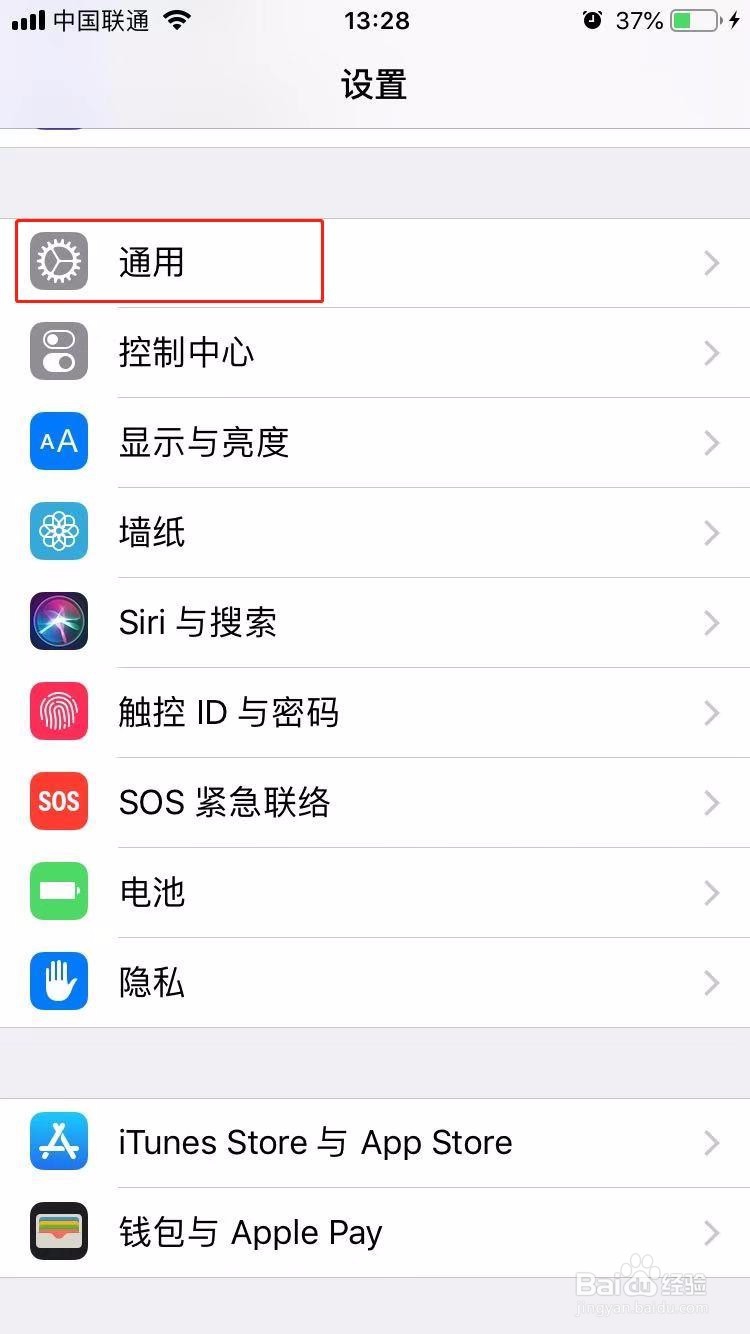Tap the blue Privacy (隐私) hand icon
This screenshot has width=750, height=1334.
[58, 981]
